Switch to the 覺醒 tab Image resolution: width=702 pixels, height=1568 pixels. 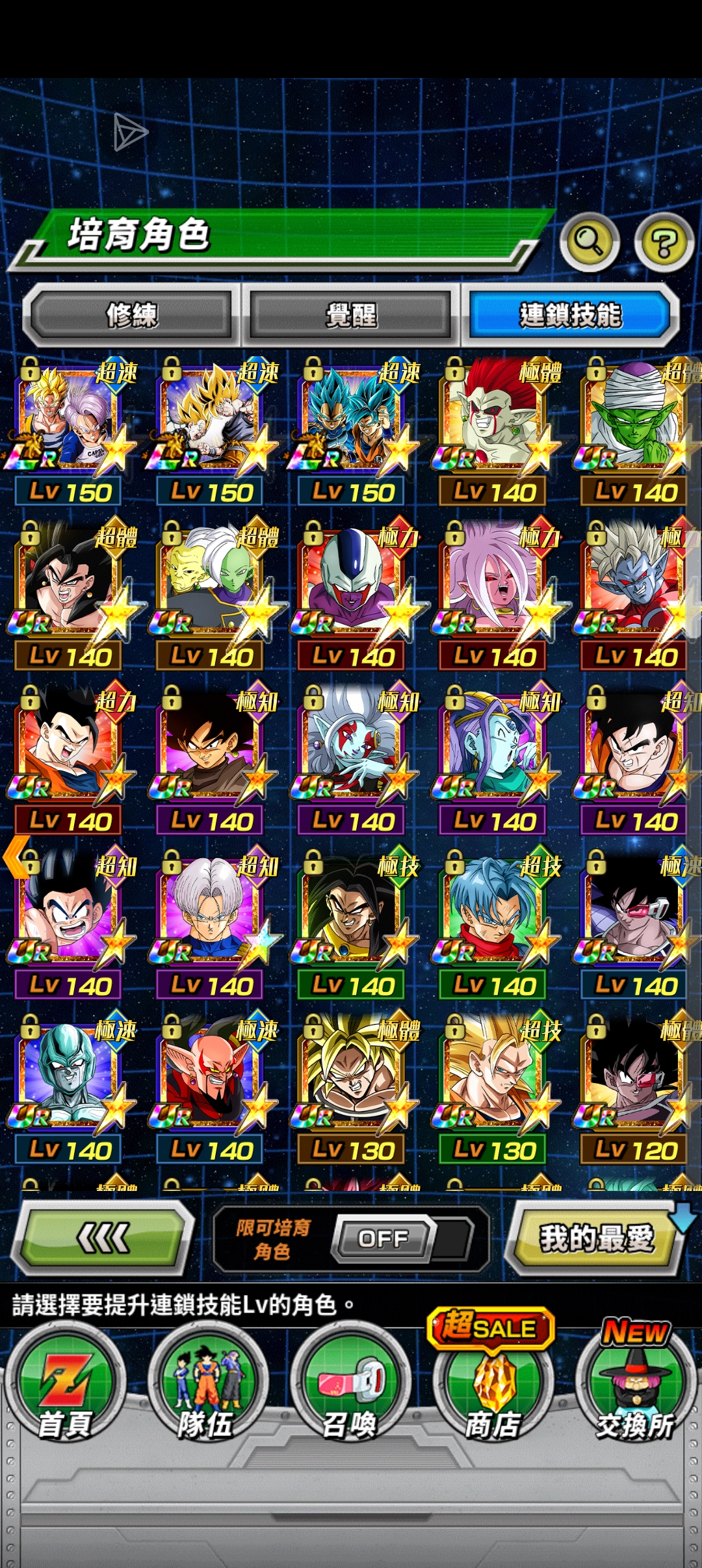pyautogui.click(x=351, y=315)
